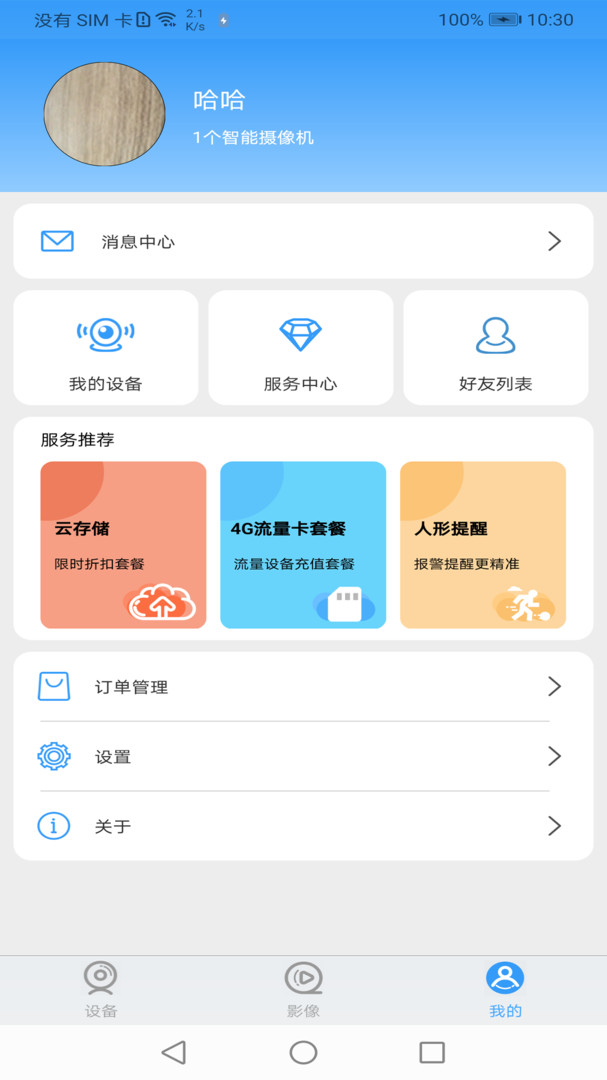Viewport: 607px width, 1080px height.
Task: View the 好友列表 friends list
Action: 495,348
